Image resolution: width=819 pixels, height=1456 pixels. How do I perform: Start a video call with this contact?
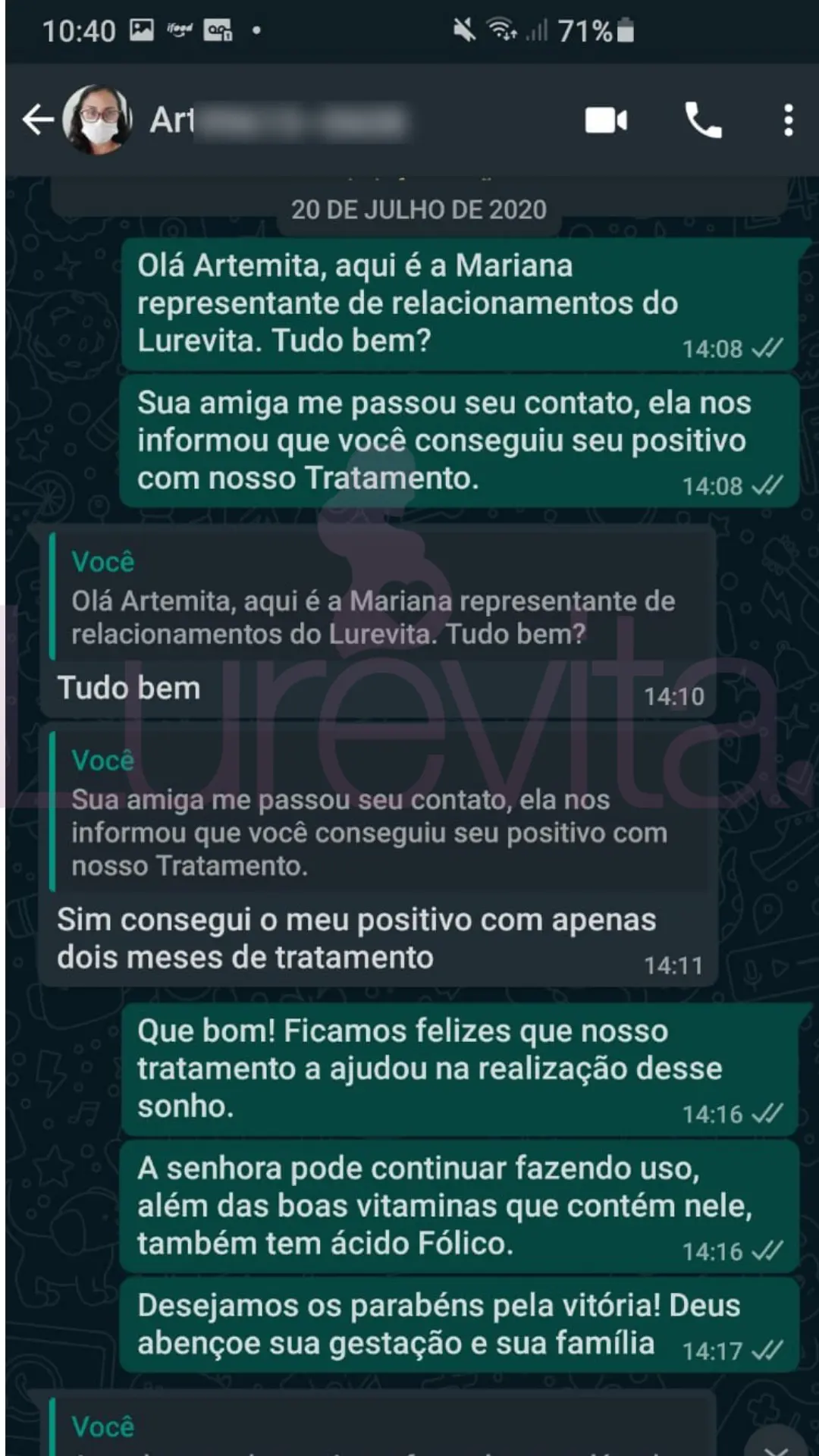pyautogui.click(x=606, y=121)
